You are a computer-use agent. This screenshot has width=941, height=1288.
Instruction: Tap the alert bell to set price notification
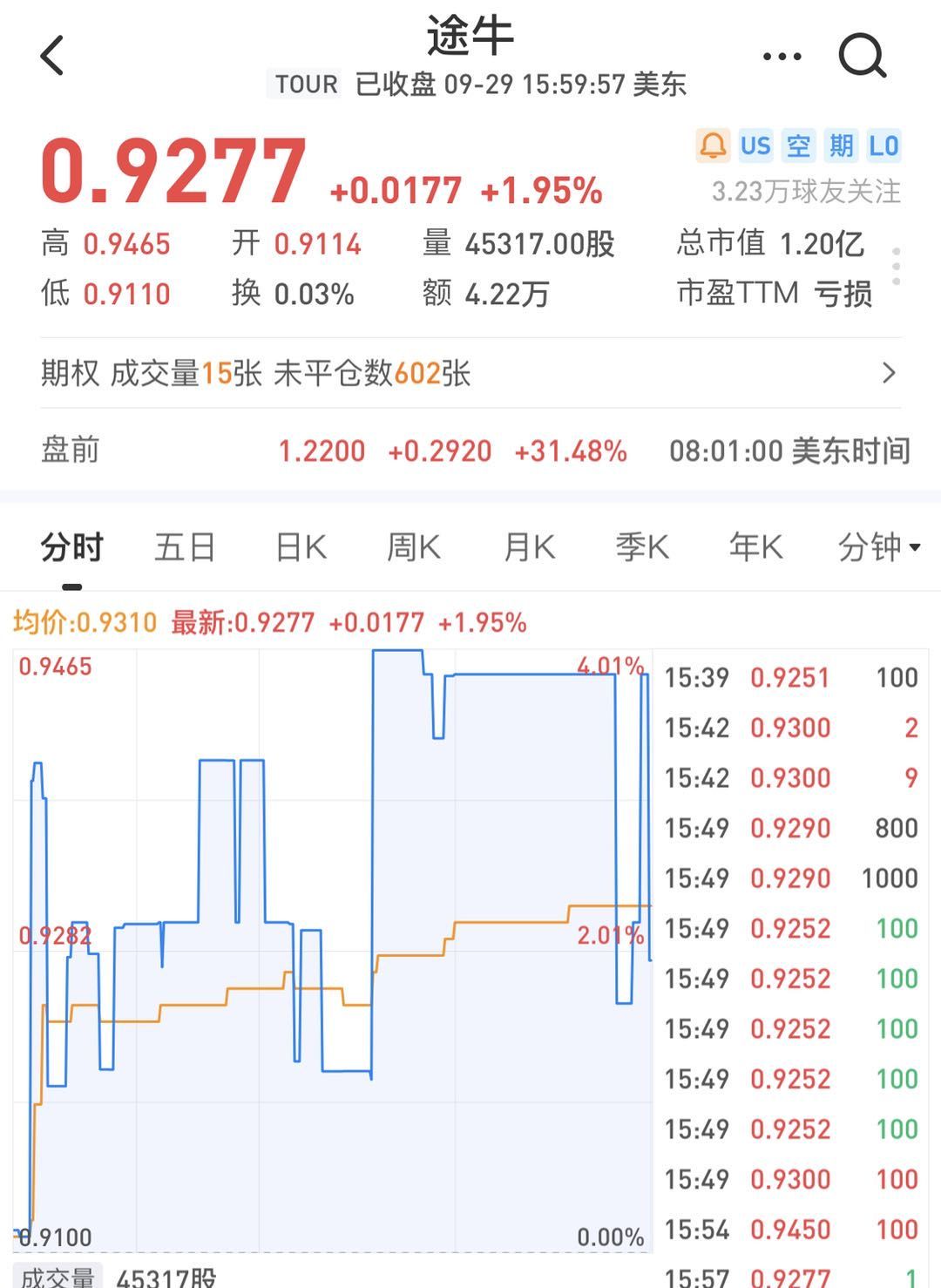click(714, 145)
